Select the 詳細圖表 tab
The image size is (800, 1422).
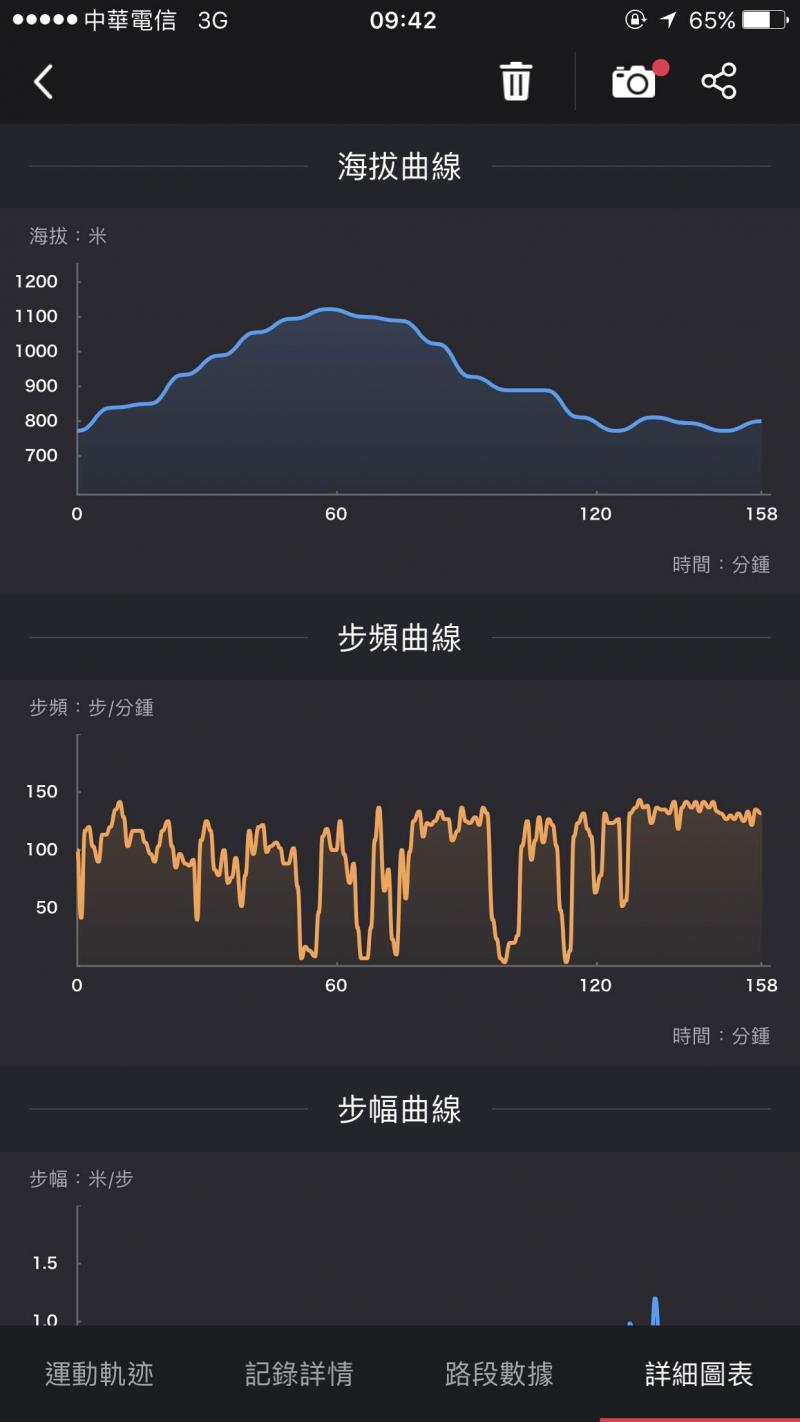[699, 1374]
